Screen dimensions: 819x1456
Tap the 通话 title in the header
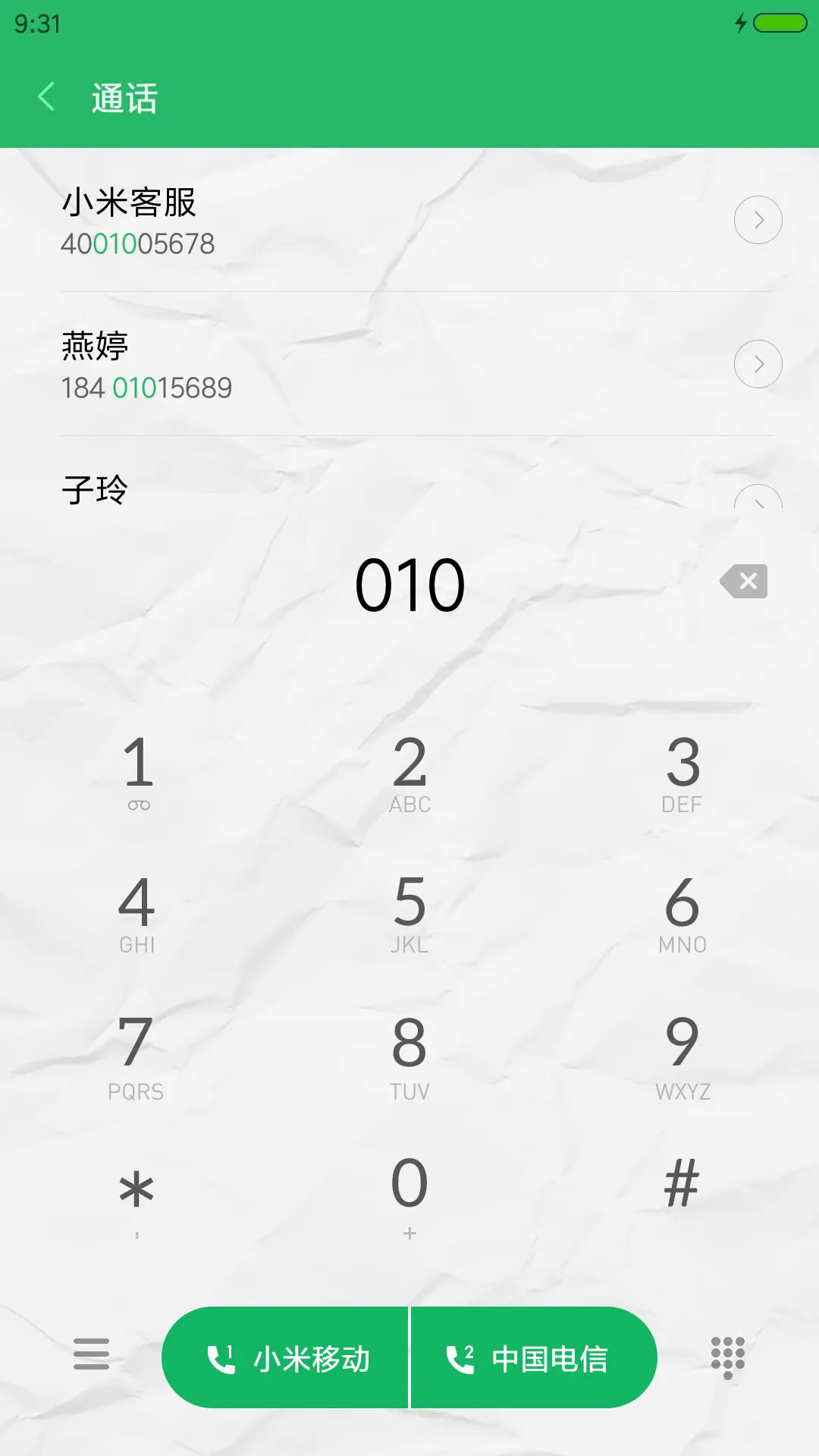(124, 97)
